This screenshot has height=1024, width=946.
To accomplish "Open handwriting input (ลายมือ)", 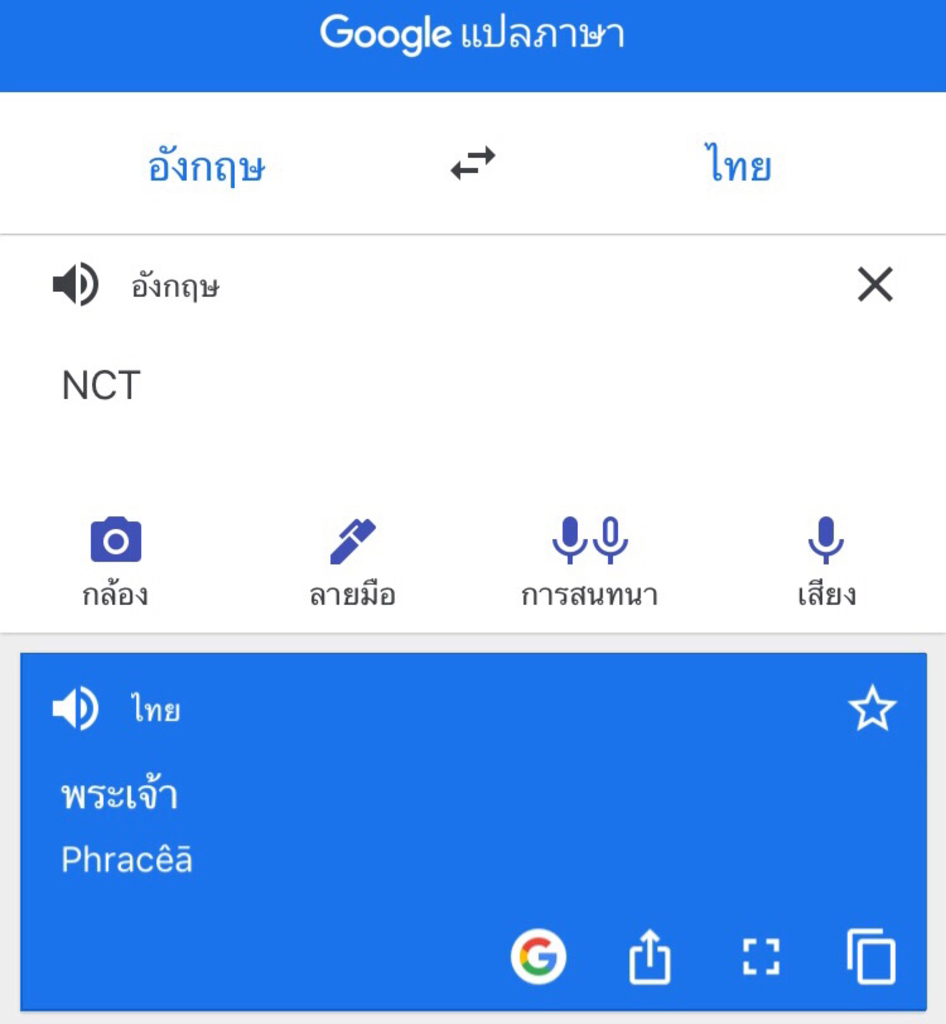I will coord(352,561).
